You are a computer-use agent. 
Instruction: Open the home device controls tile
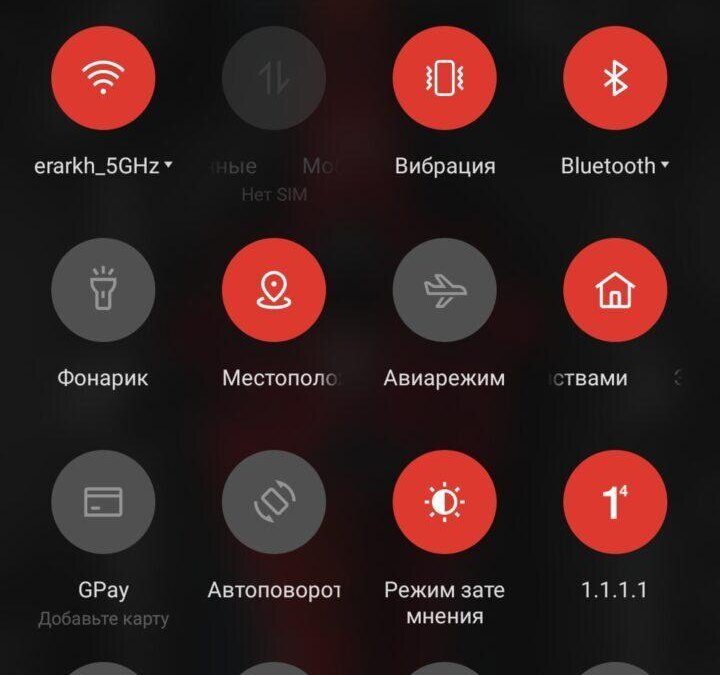(615, 290)
